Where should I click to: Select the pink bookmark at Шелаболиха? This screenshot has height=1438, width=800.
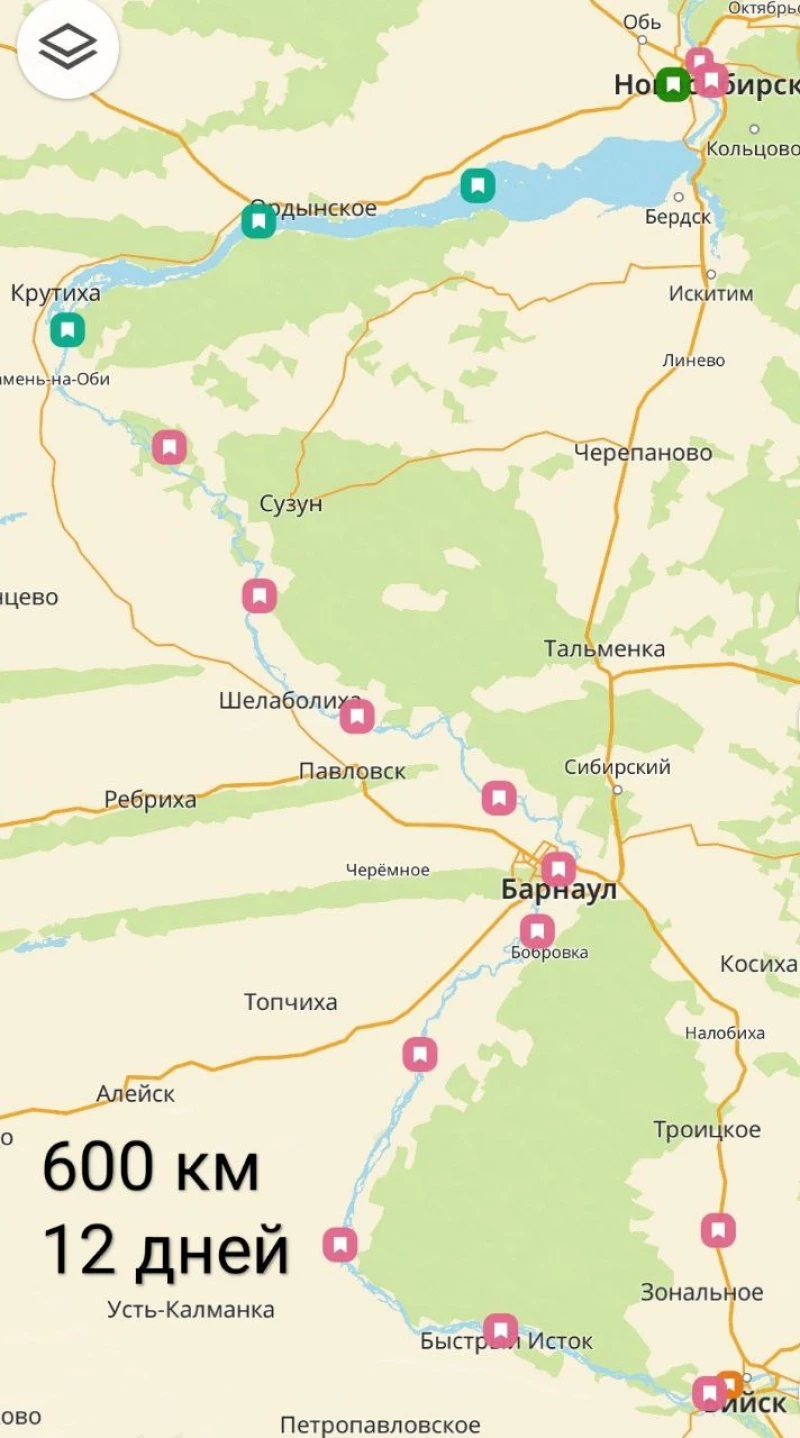[357, 716]
